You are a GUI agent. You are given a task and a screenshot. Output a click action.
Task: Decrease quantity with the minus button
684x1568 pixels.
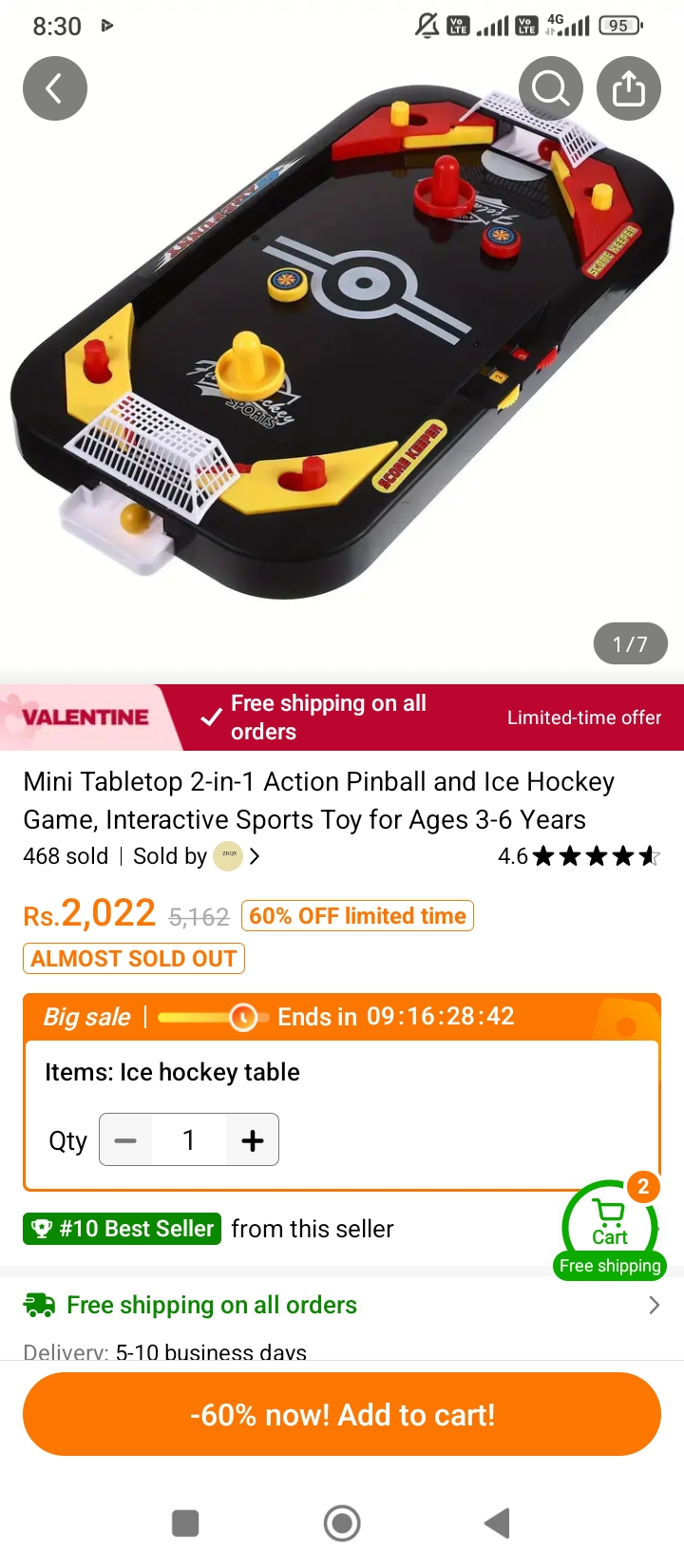pos(125,1140)
